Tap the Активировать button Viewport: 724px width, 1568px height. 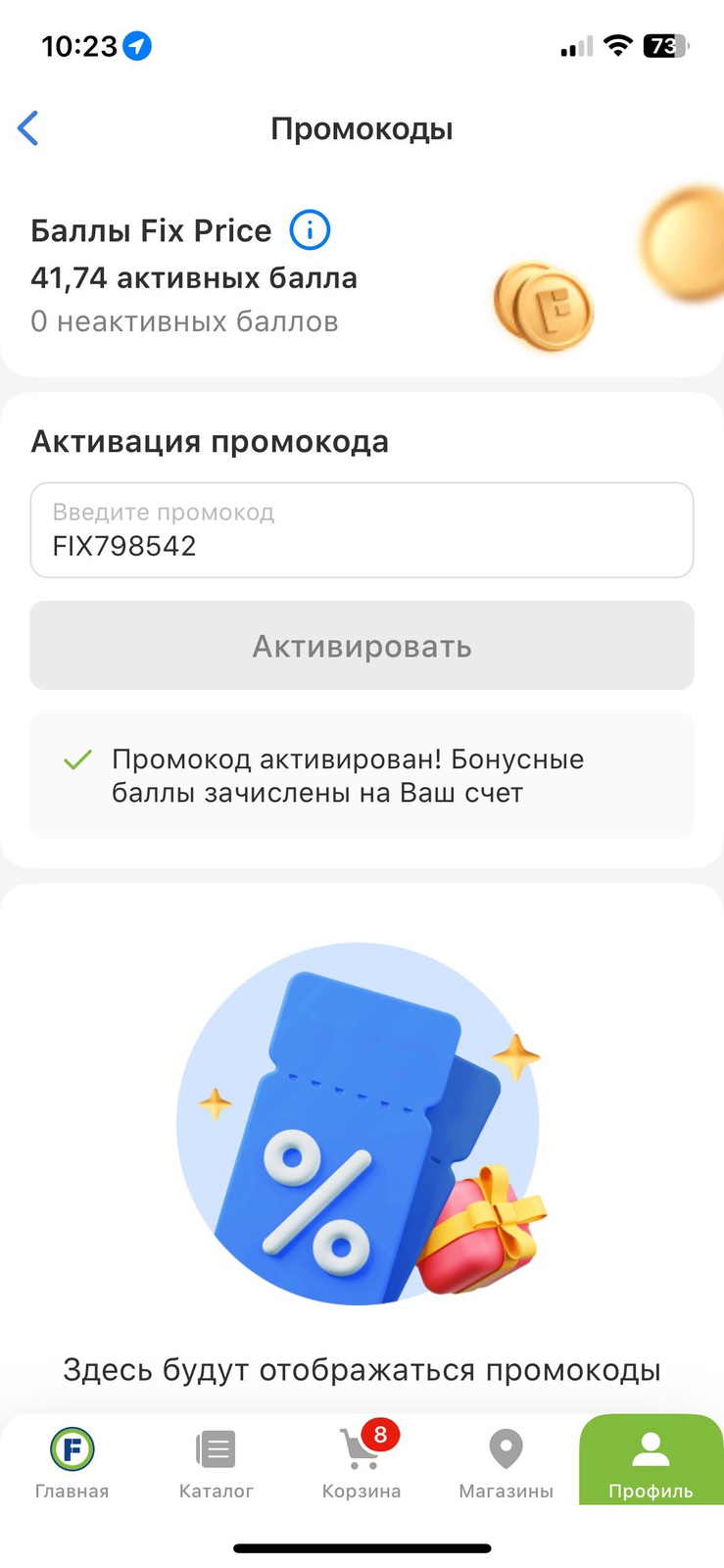[362, 646]
